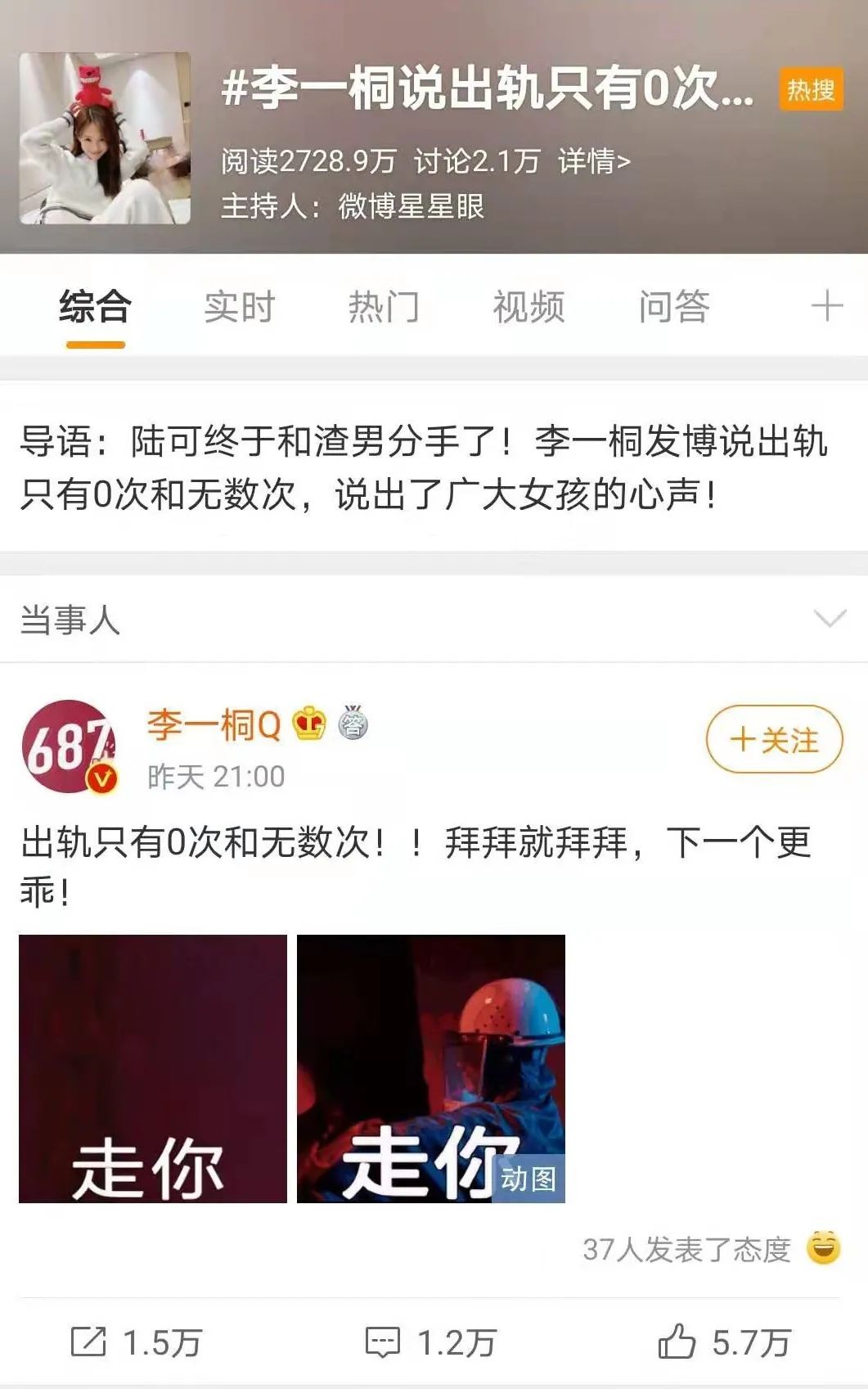This screenshot has width=868, height=1389.
Task: Go to the 问答 tab
Action: coord(673,308)
